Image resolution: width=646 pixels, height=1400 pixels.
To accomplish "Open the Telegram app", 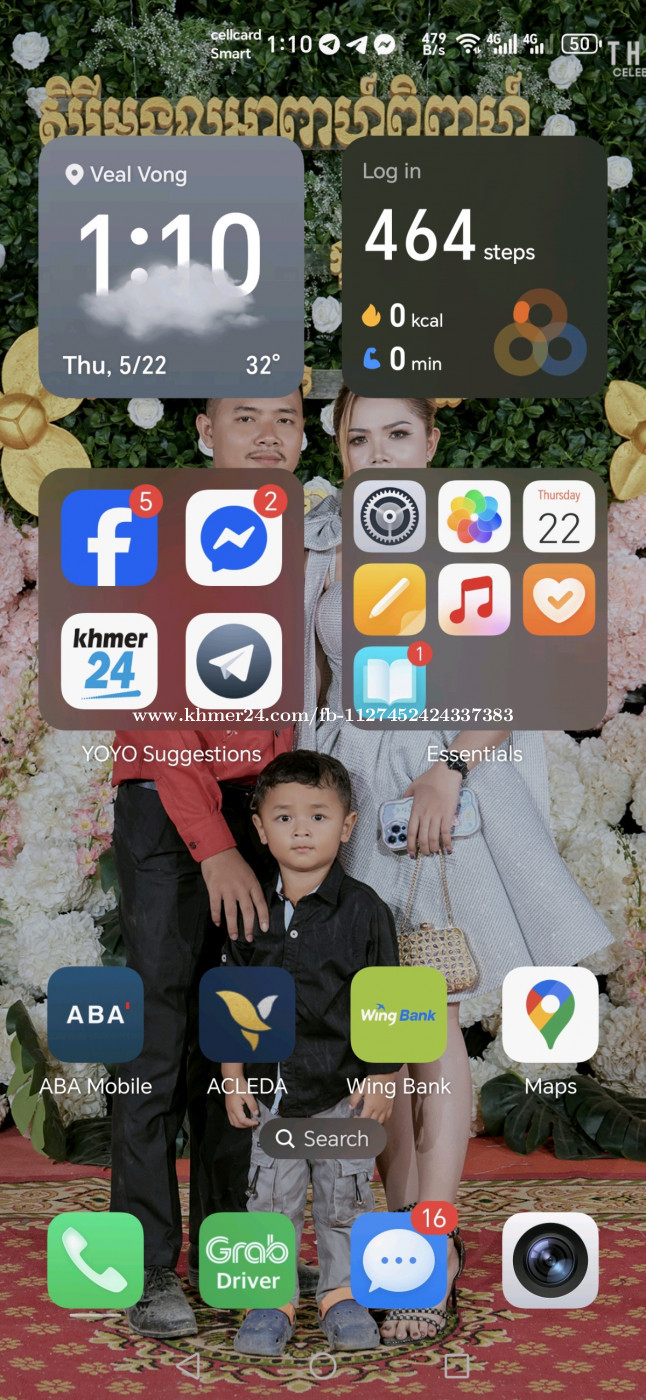I will click(x=233, y=661).
